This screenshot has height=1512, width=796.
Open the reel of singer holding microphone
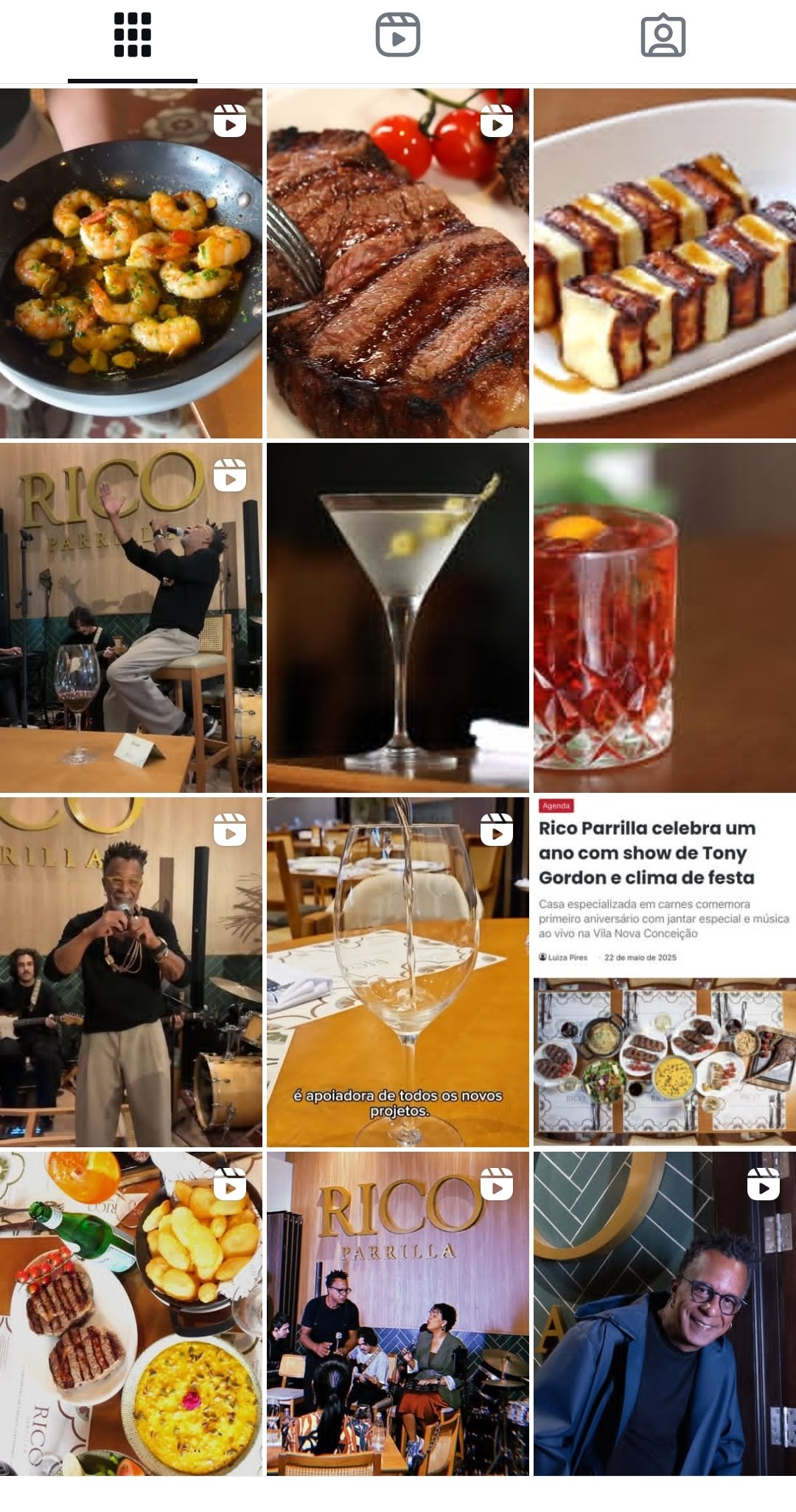pyautogui.click(x=131, y=971)
